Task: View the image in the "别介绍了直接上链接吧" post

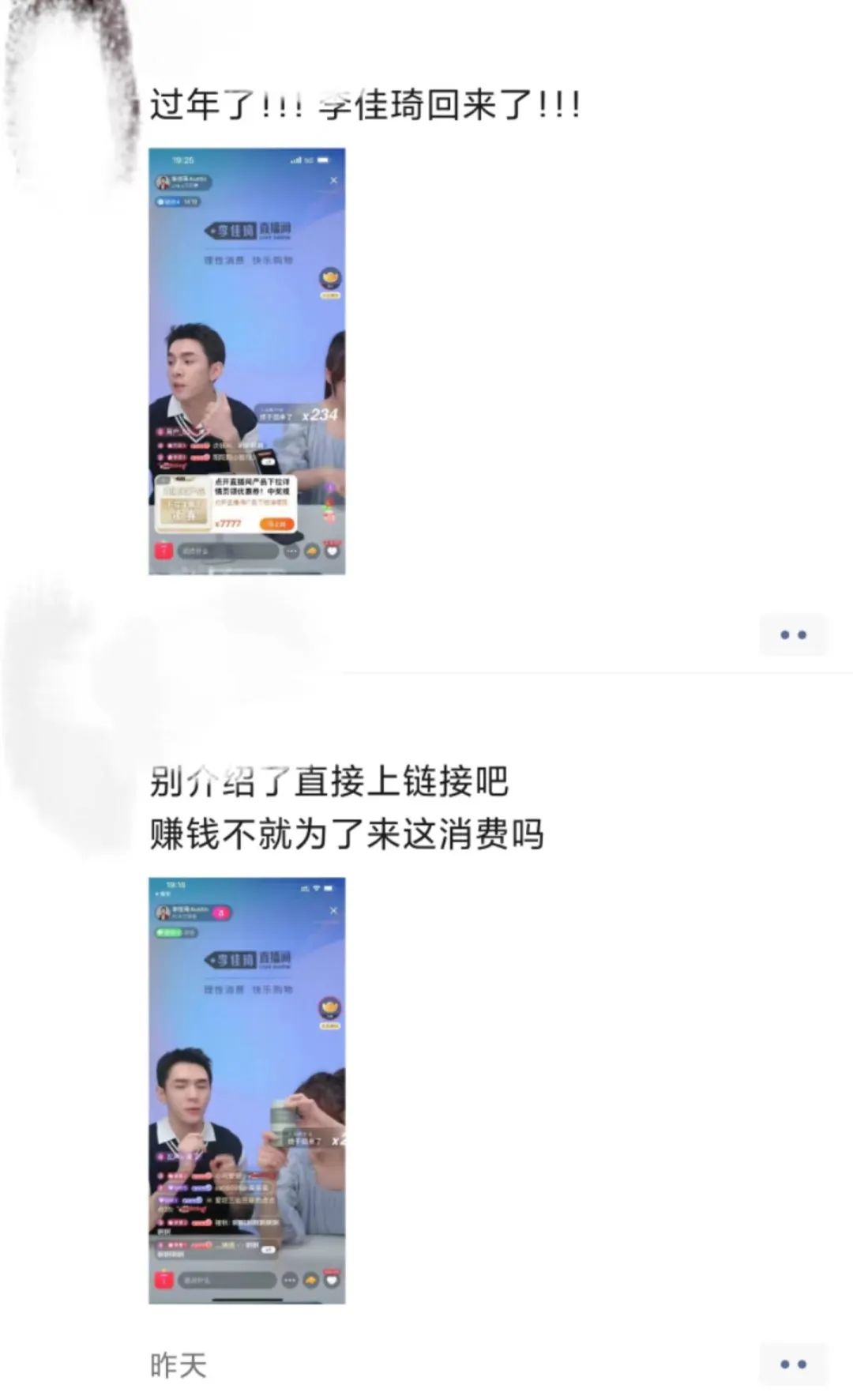Action: (x=246, y=1090)
